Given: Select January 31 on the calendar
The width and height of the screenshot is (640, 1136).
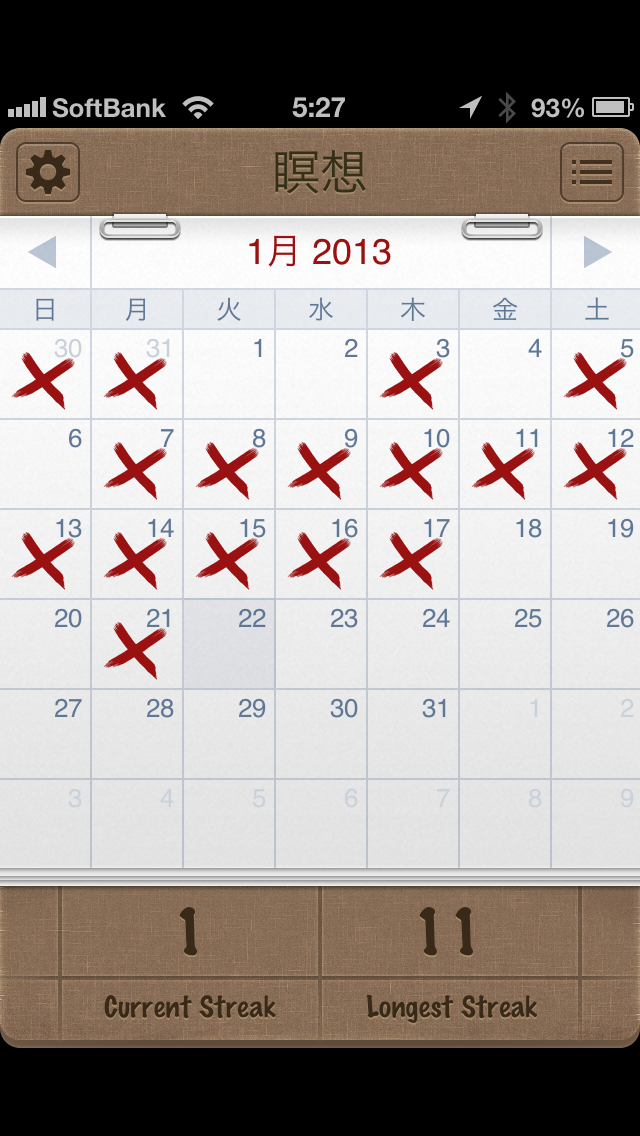Looking at the screenshot, I should point(413,734).
